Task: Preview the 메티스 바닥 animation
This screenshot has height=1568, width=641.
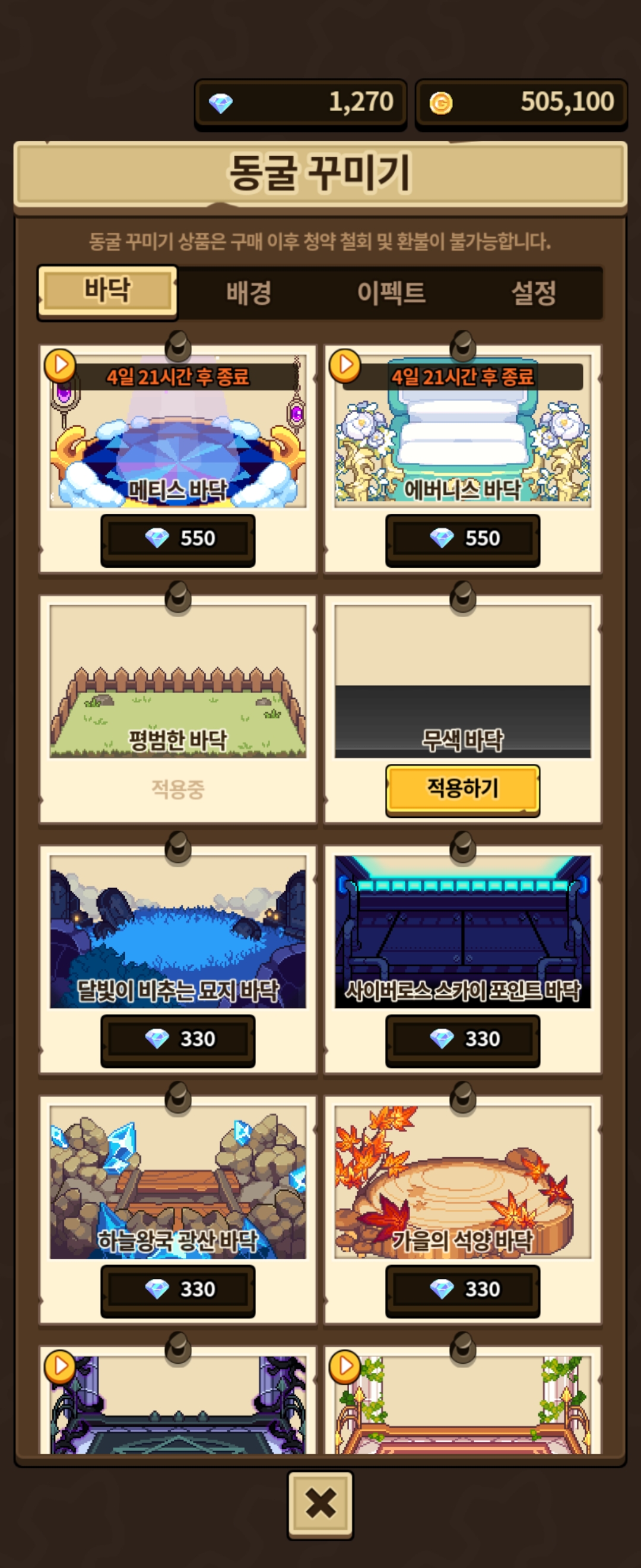Action: (60, 365)
